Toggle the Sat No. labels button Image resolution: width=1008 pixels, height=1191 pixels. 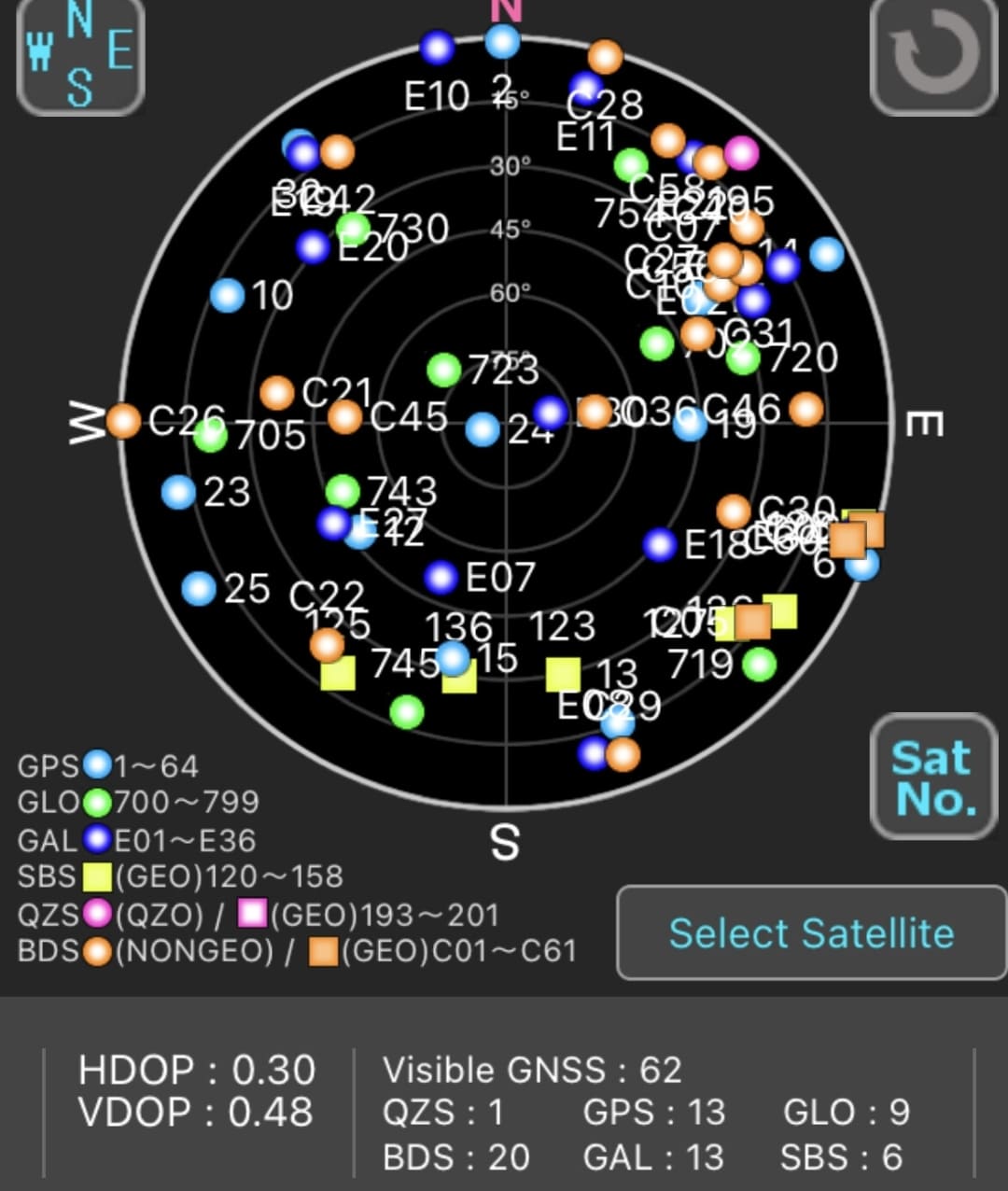tap(933, 778)
